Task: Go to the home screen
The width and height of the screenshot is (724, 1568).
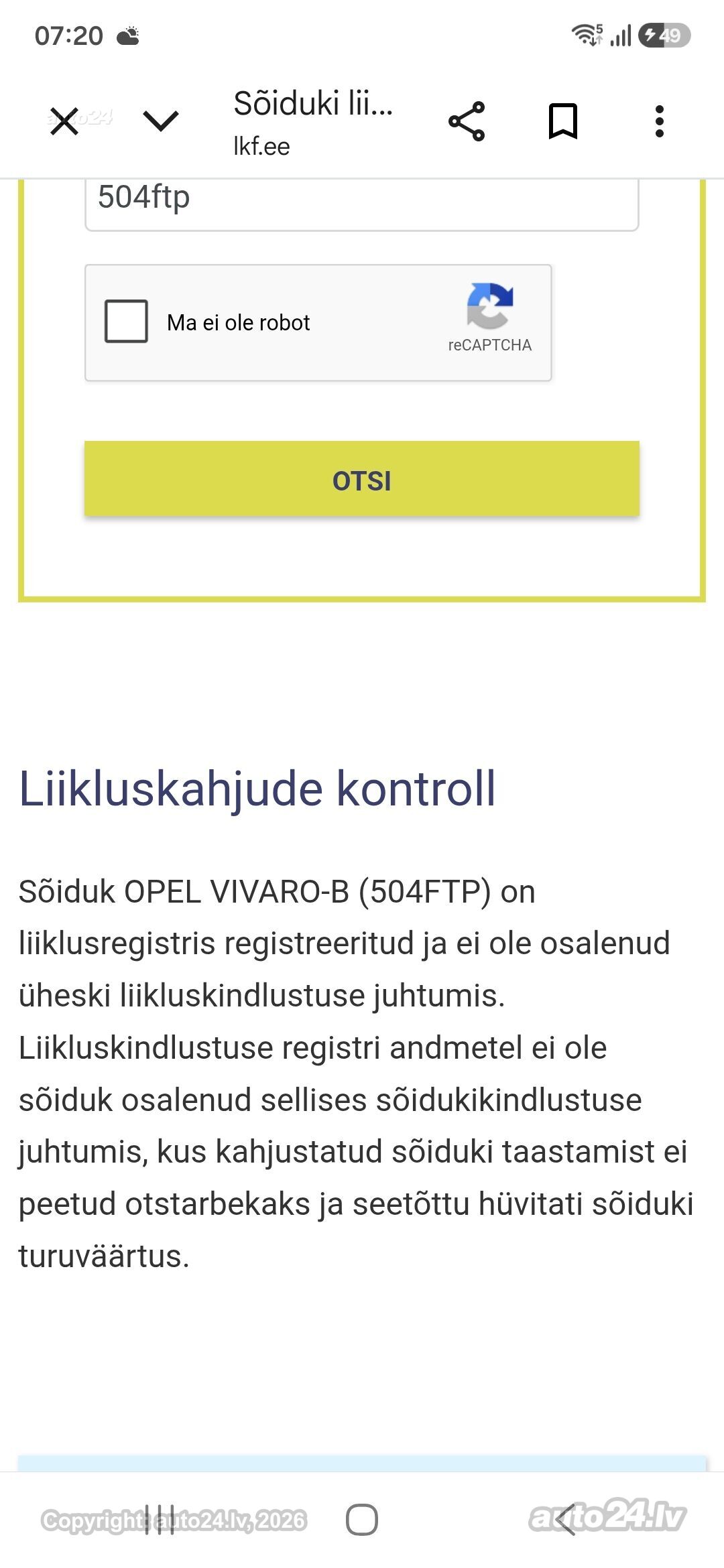Action: 362,1519
